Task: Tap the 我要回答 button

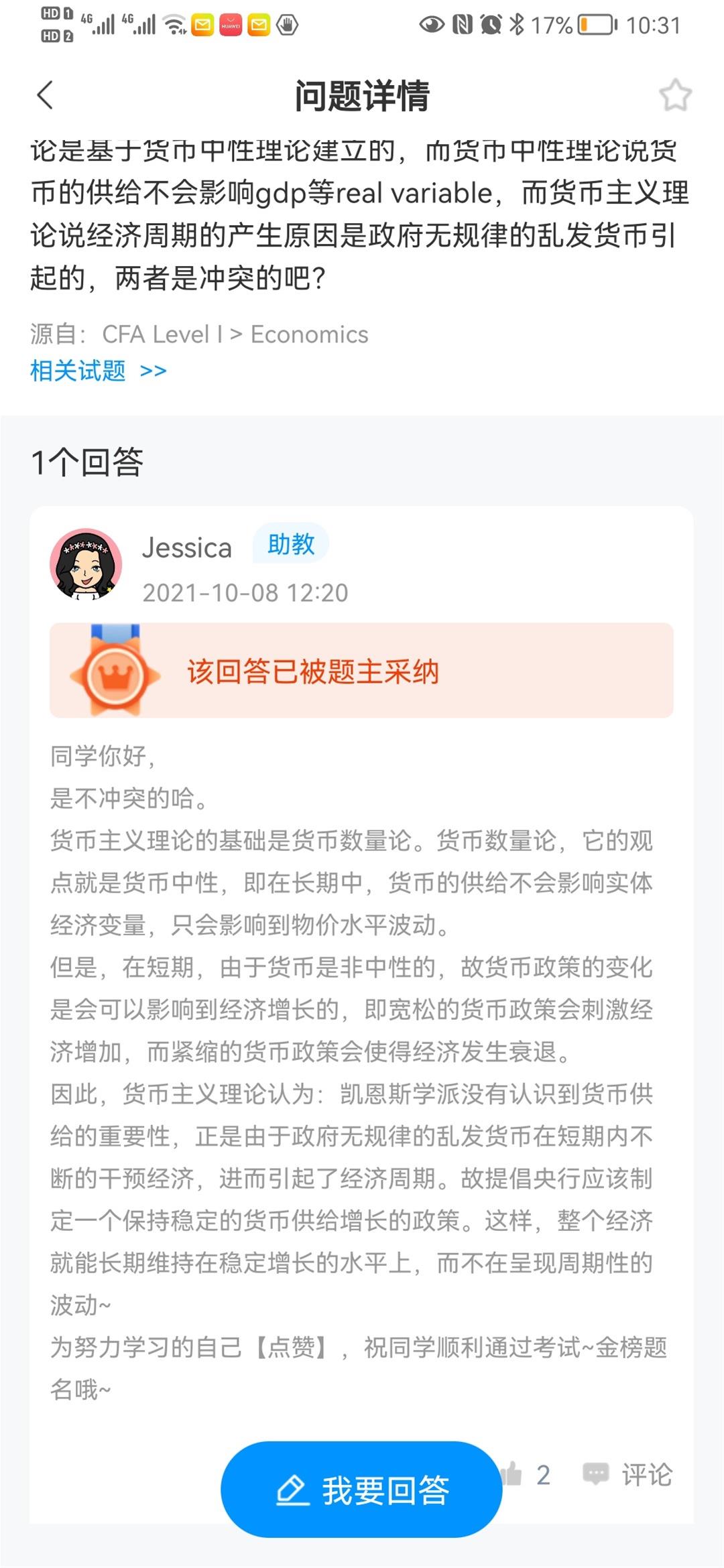Action: click(361, 1490)
